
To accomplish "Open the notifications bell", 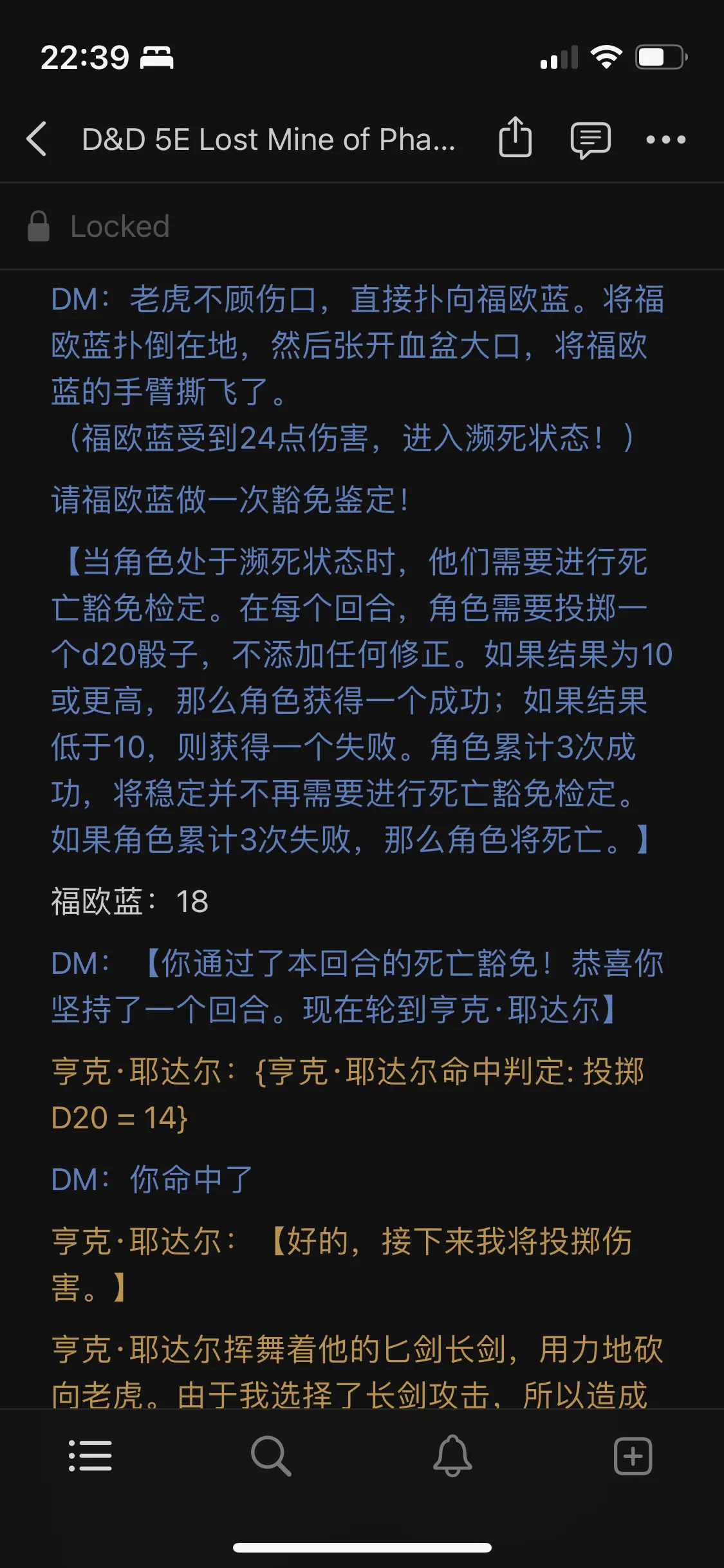I will pyautogui.click(x=452, y=1455).
